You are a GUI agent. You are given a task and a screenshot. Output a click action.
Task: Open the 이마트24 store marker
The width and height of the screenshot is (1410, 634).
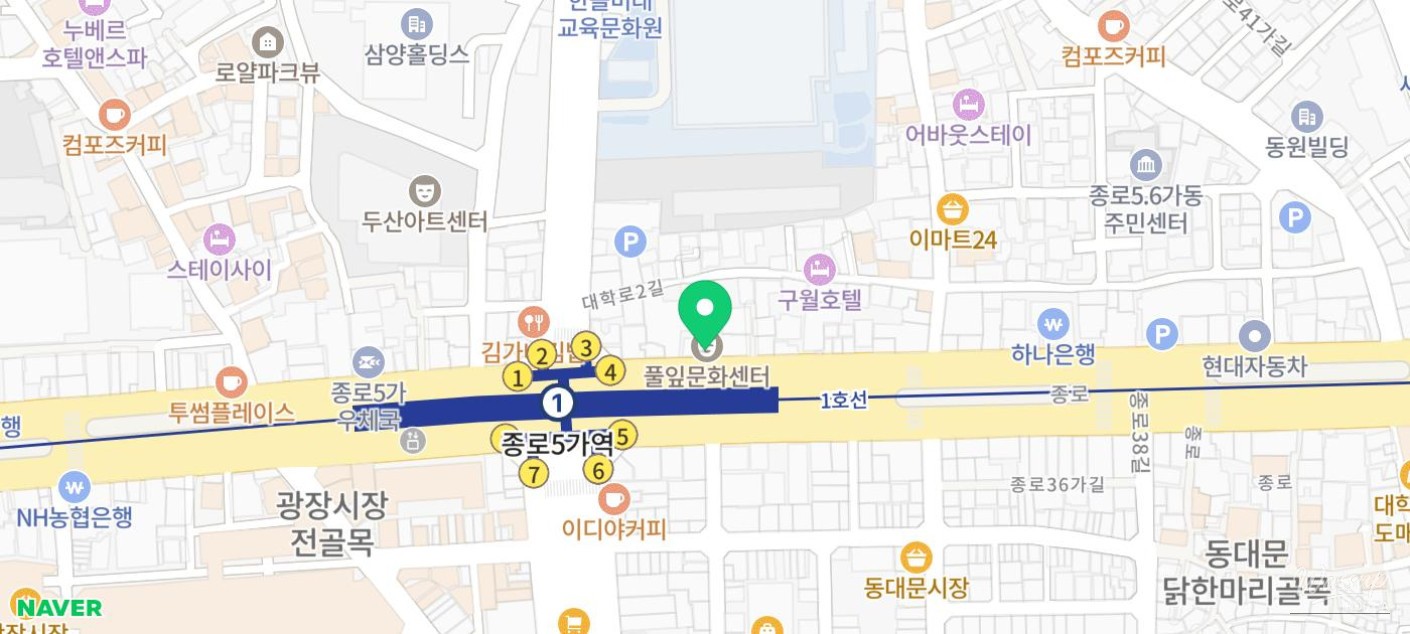pyautogui.click(x=953, y=209)
